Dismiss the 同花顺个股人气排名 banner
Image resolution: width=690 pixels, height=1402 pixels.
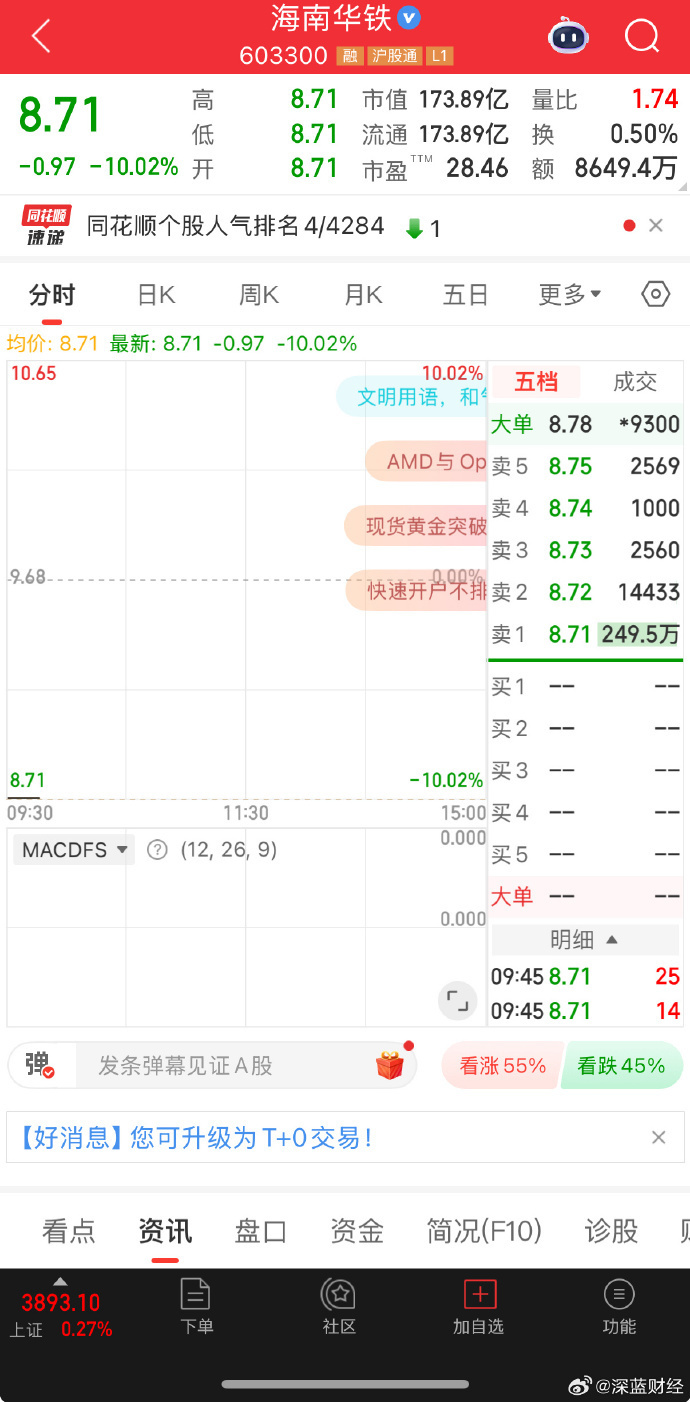pos(656,226)
